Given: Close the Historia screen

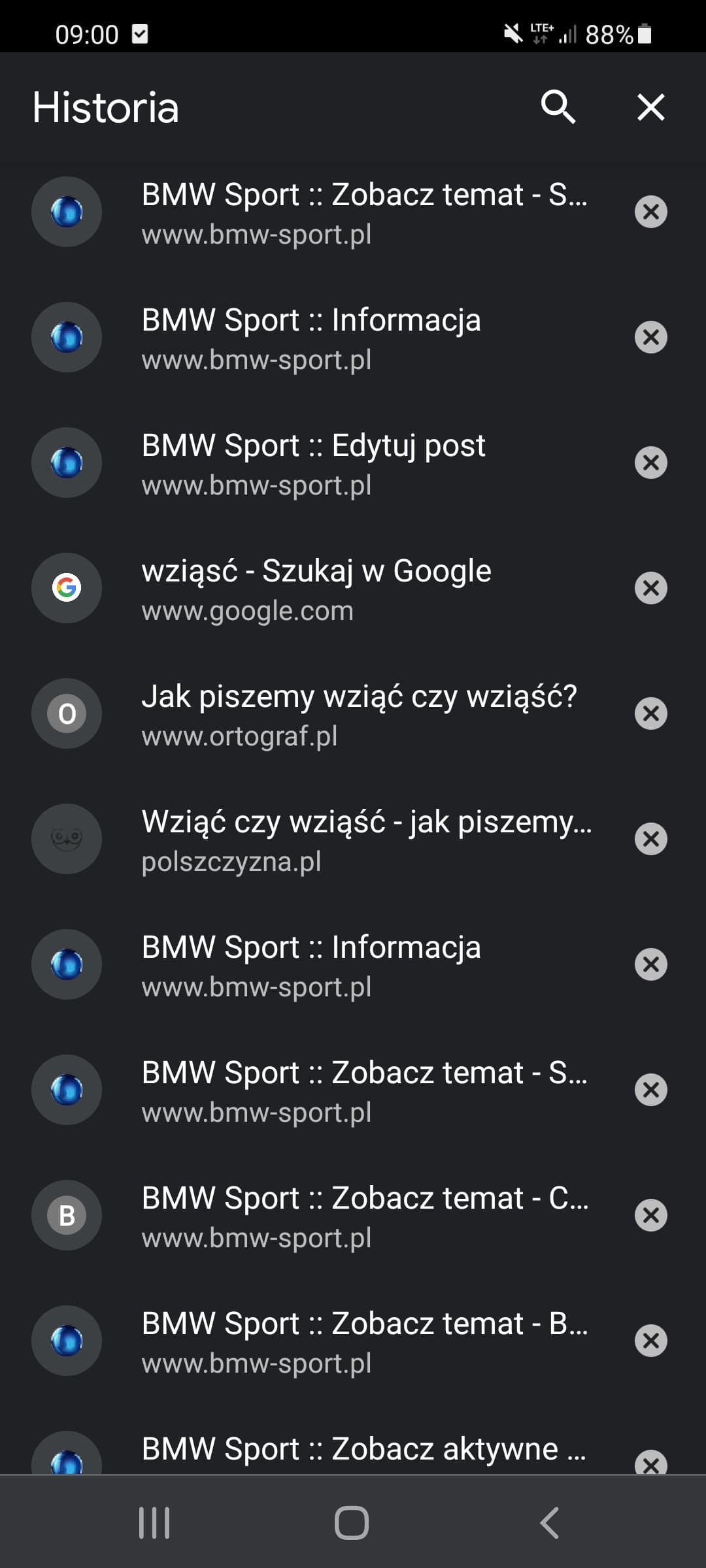Looking at the screenshot, I should [651, 107].
